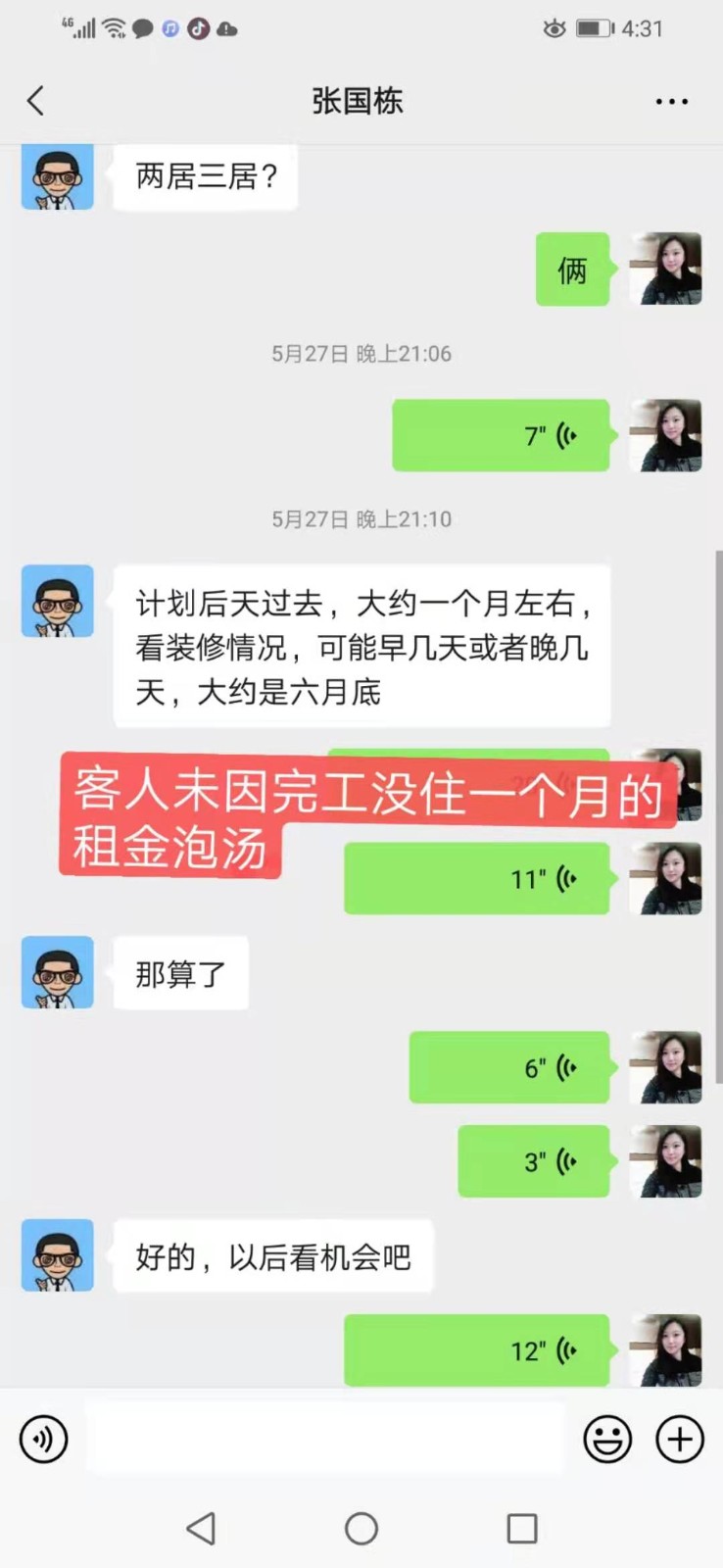Open the plus attachments panel
This screenshot has height=1568, width=723.
(680, 1439)
